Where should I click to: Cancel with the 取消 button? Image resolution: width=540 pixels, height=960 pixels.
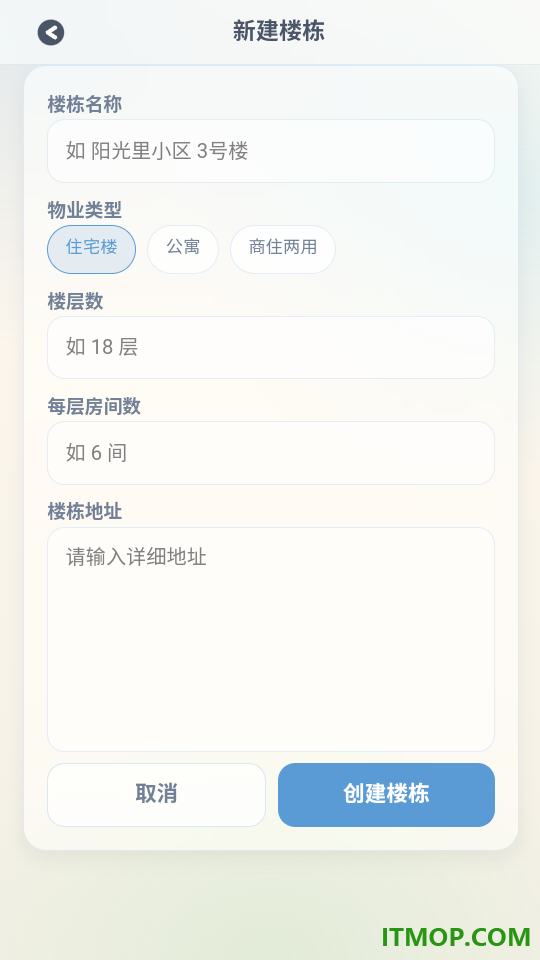tap(156, 795)
